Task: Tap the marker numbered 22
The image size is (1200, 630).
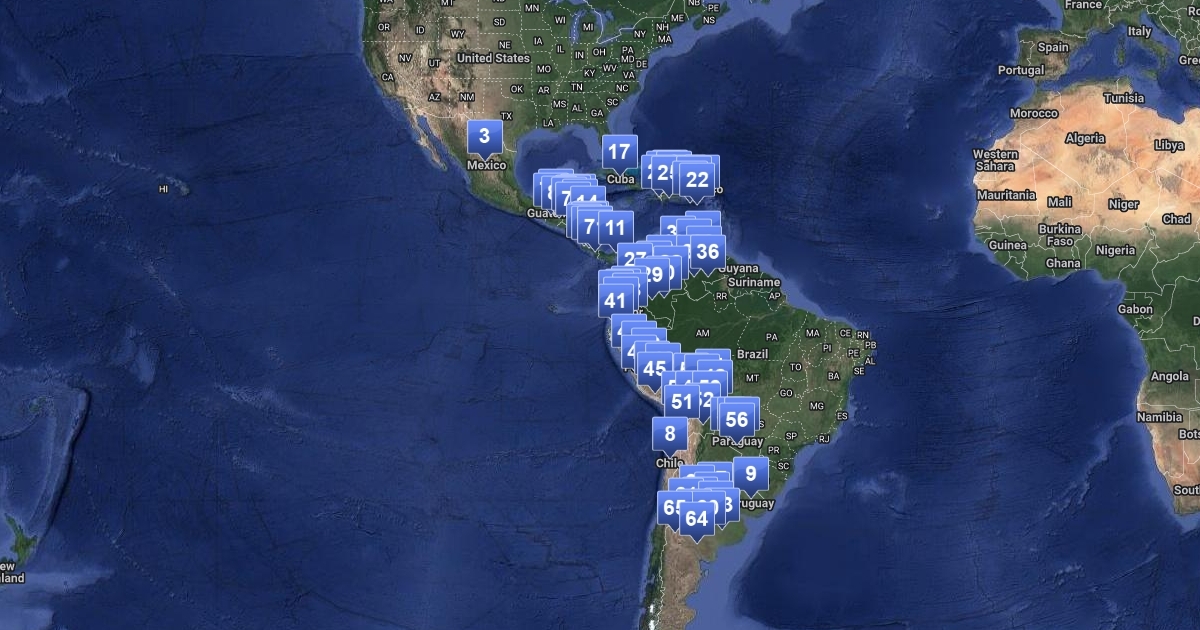Action: pyautogui.click(x=697, y=180)
